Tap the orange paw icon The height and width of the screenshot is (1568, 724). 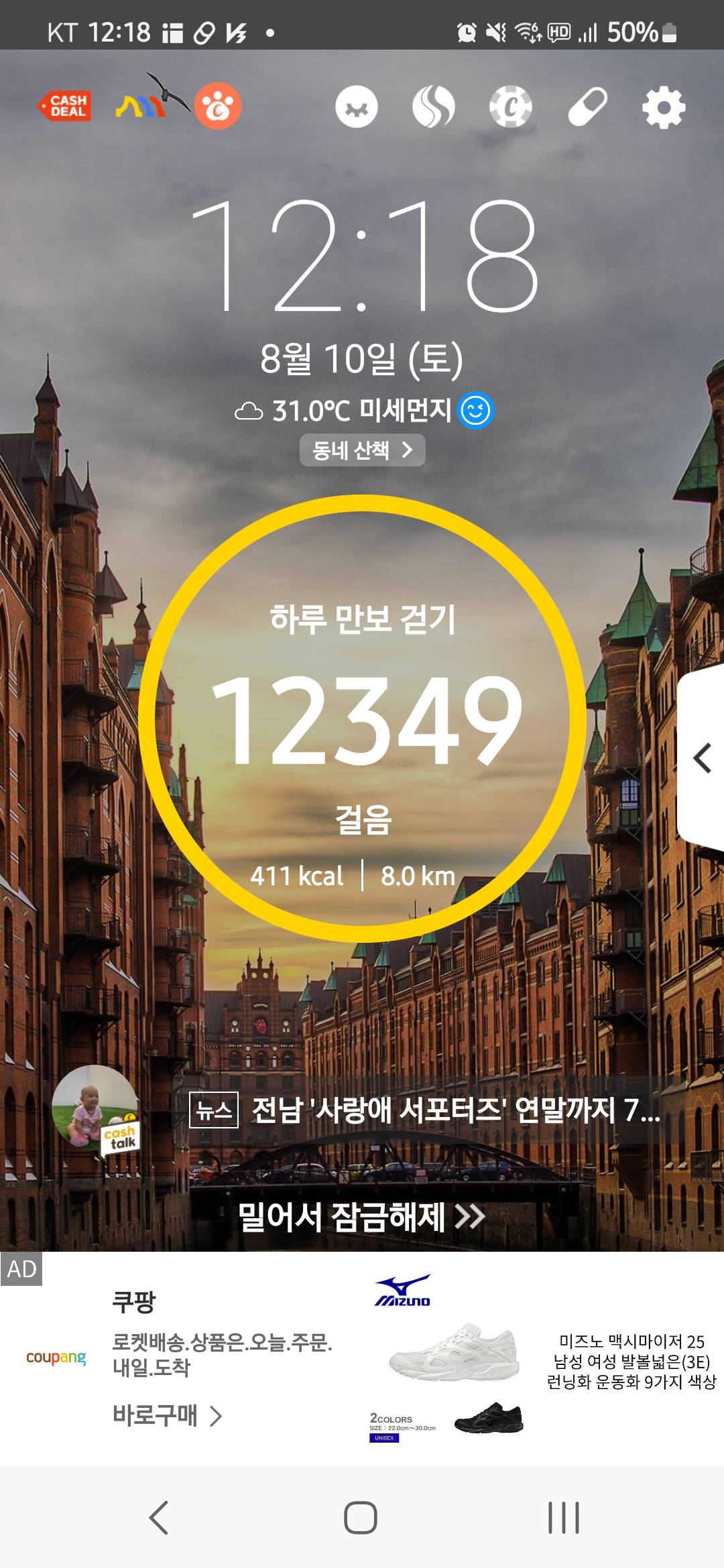[218, 107]
